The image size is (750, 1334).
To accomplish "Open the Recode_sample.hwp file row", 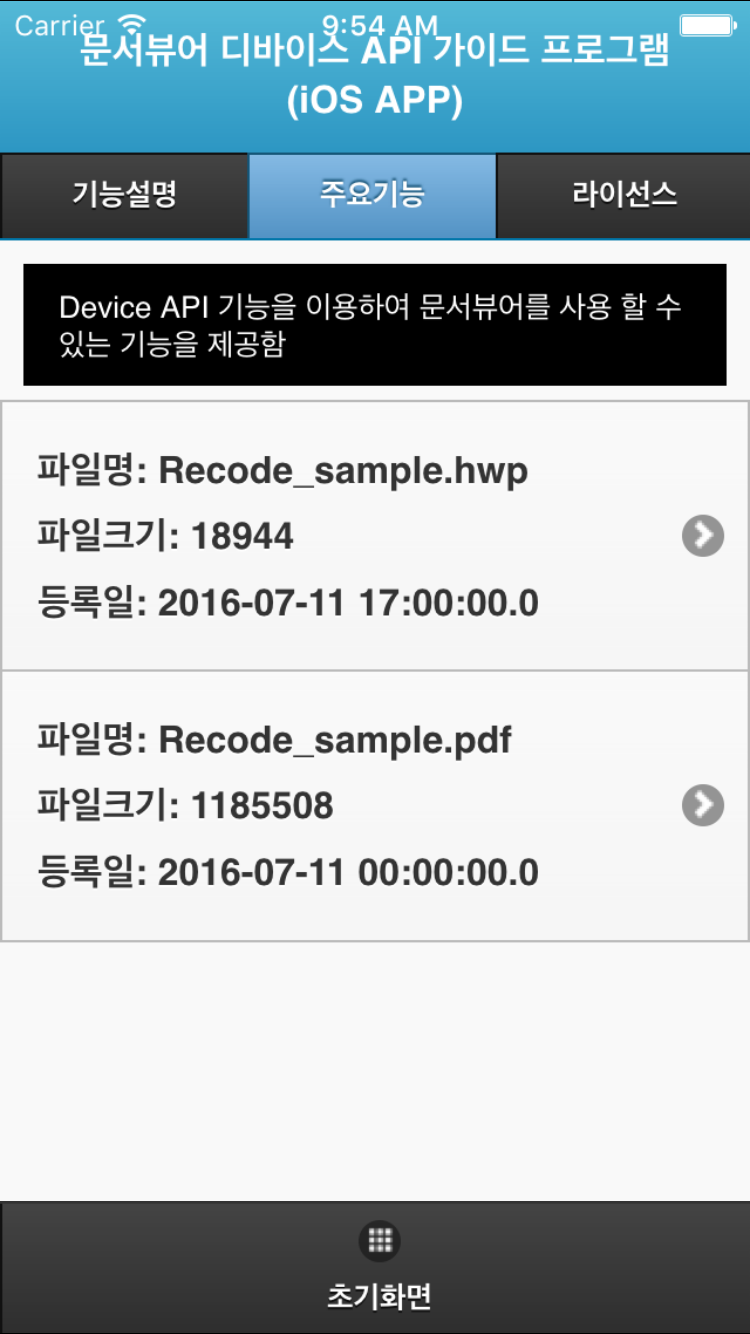I will click(375, 537).
